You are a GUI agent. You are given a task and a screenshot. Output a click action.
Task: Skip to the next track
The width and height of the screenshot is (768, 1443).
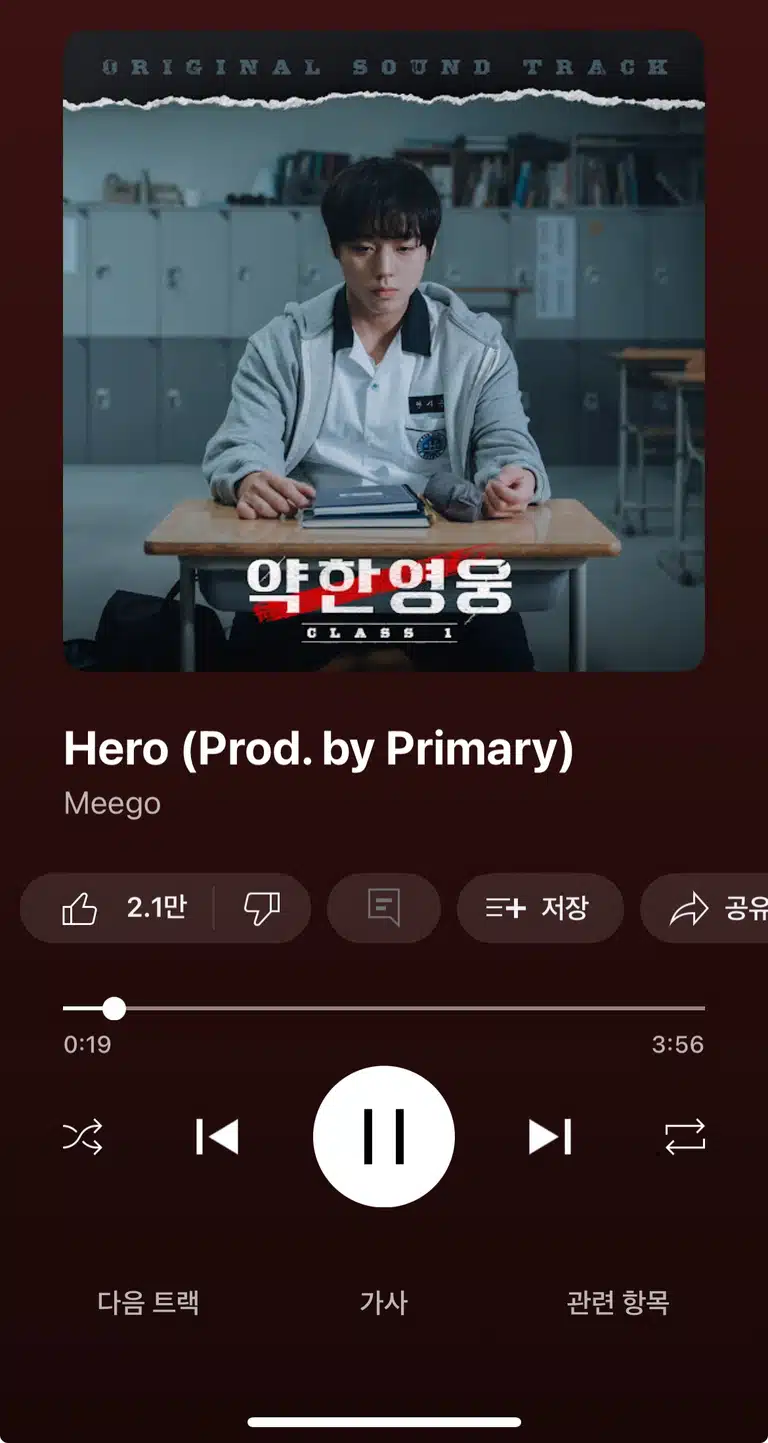pos(550,1137)
